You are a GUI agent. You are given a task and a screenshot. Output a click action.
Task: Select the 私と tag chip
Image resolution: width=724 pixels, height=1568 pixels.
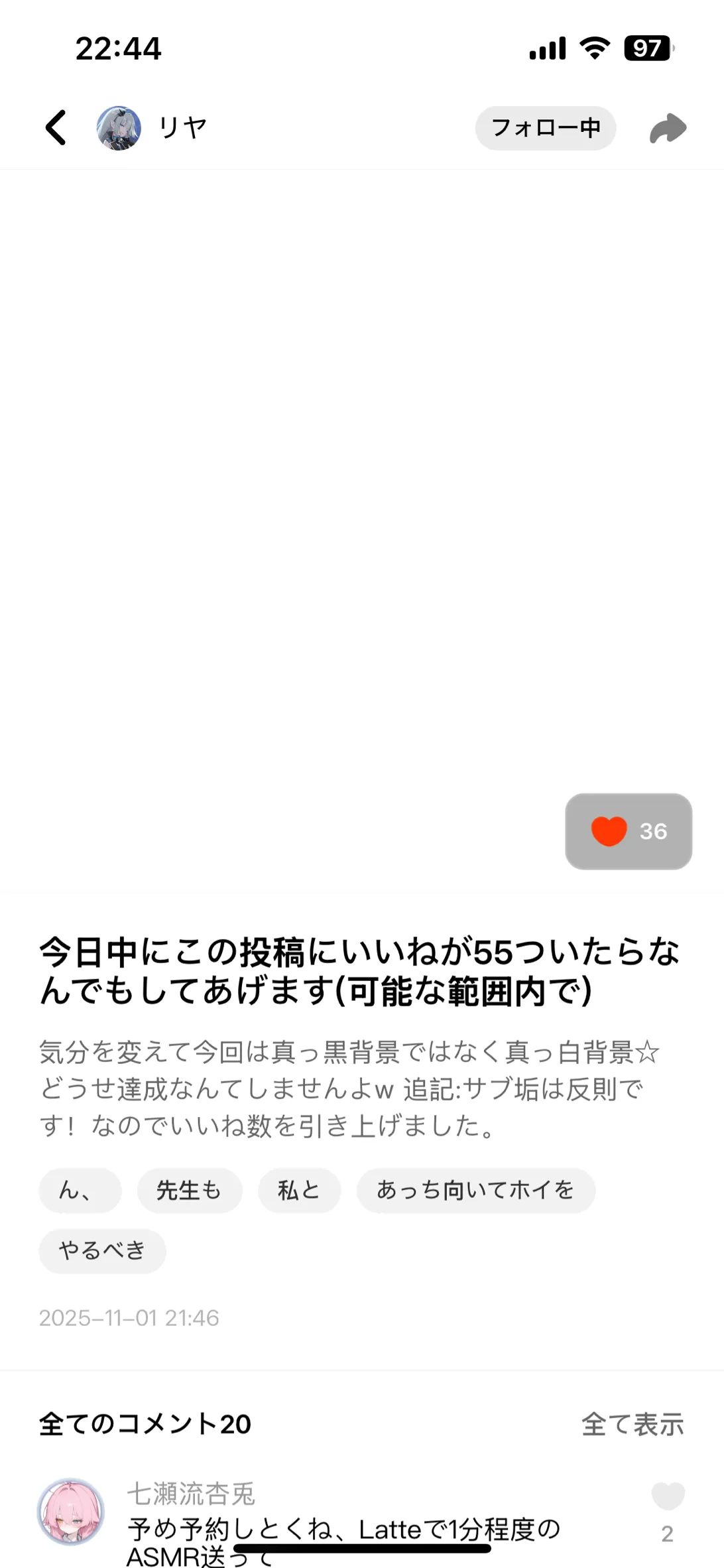pos(300,1191)
